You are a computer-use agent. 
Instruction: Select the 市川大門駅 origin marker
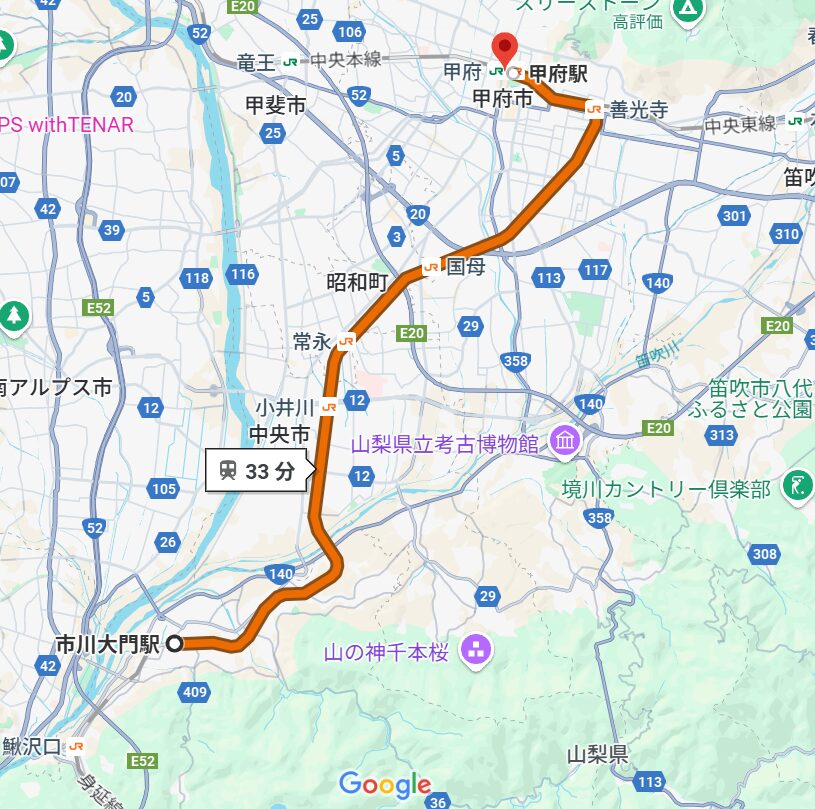pyautogui.click(x=175, y=644)
